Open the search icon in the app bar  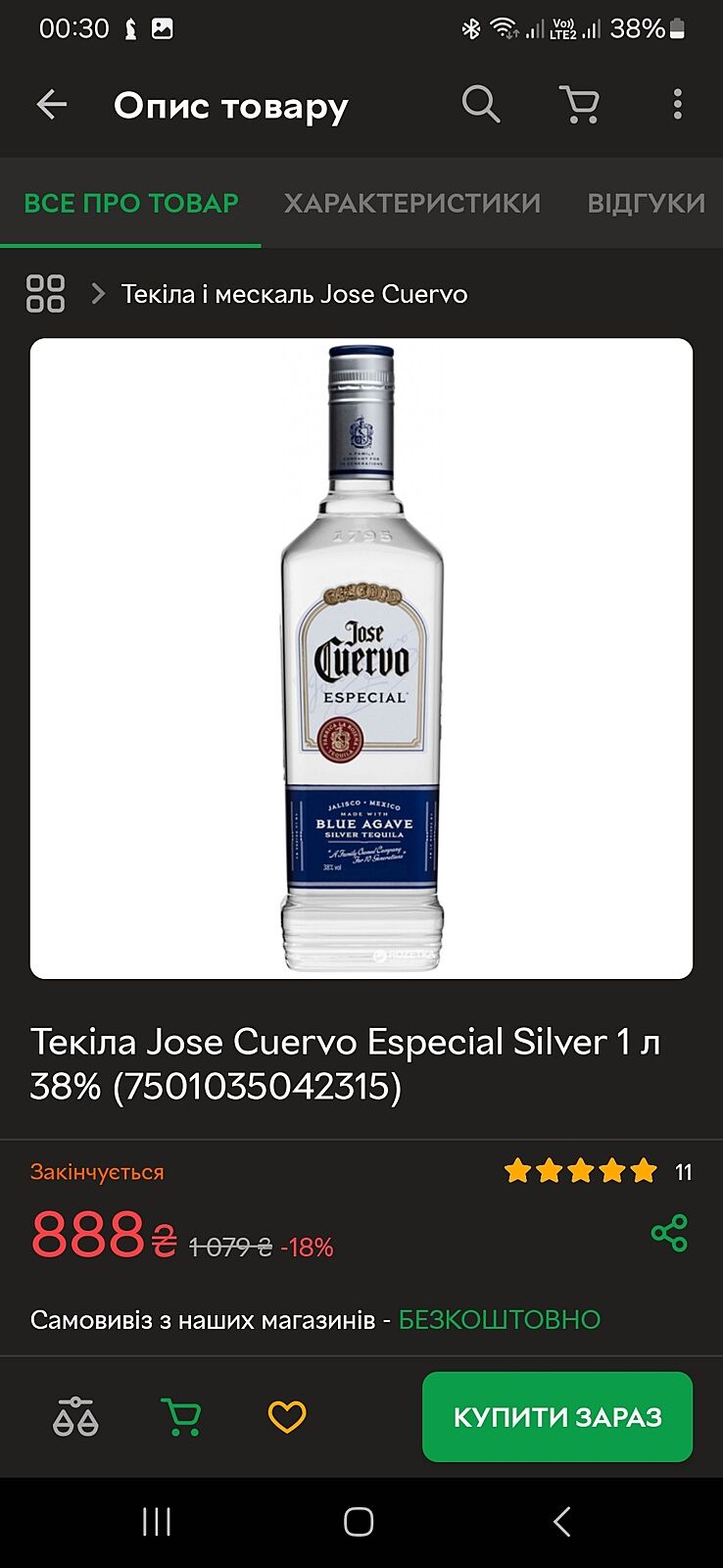(480, 104)
